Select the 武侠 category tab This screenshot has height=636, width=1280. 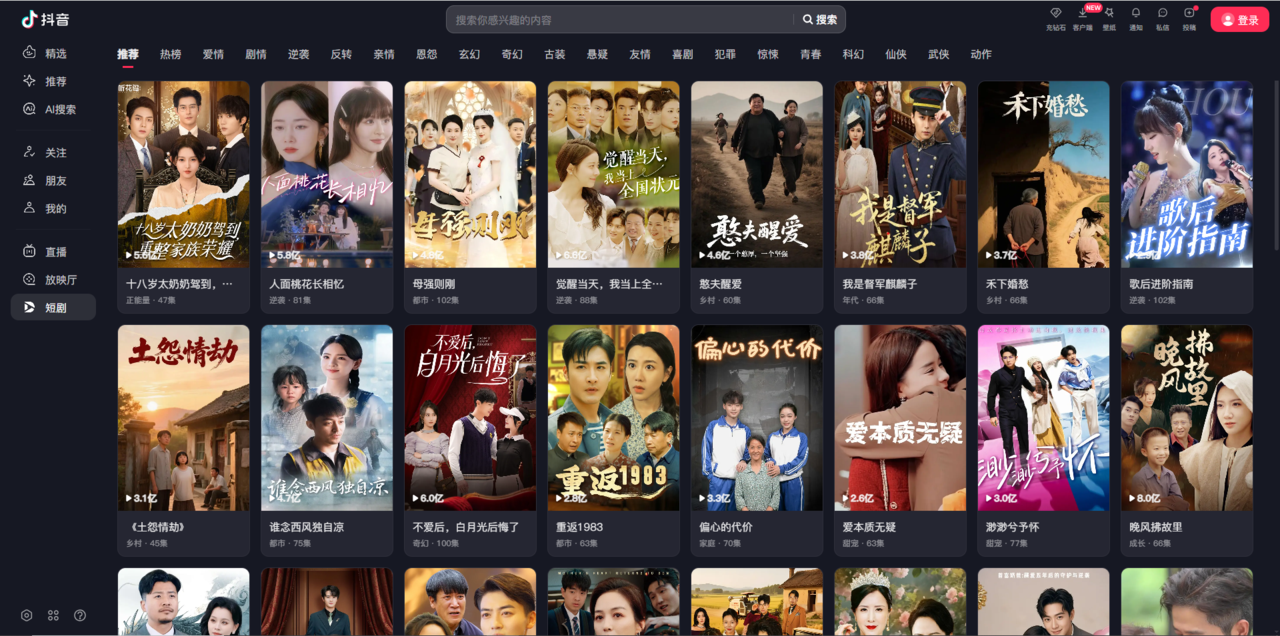click(x=938, y=54)
